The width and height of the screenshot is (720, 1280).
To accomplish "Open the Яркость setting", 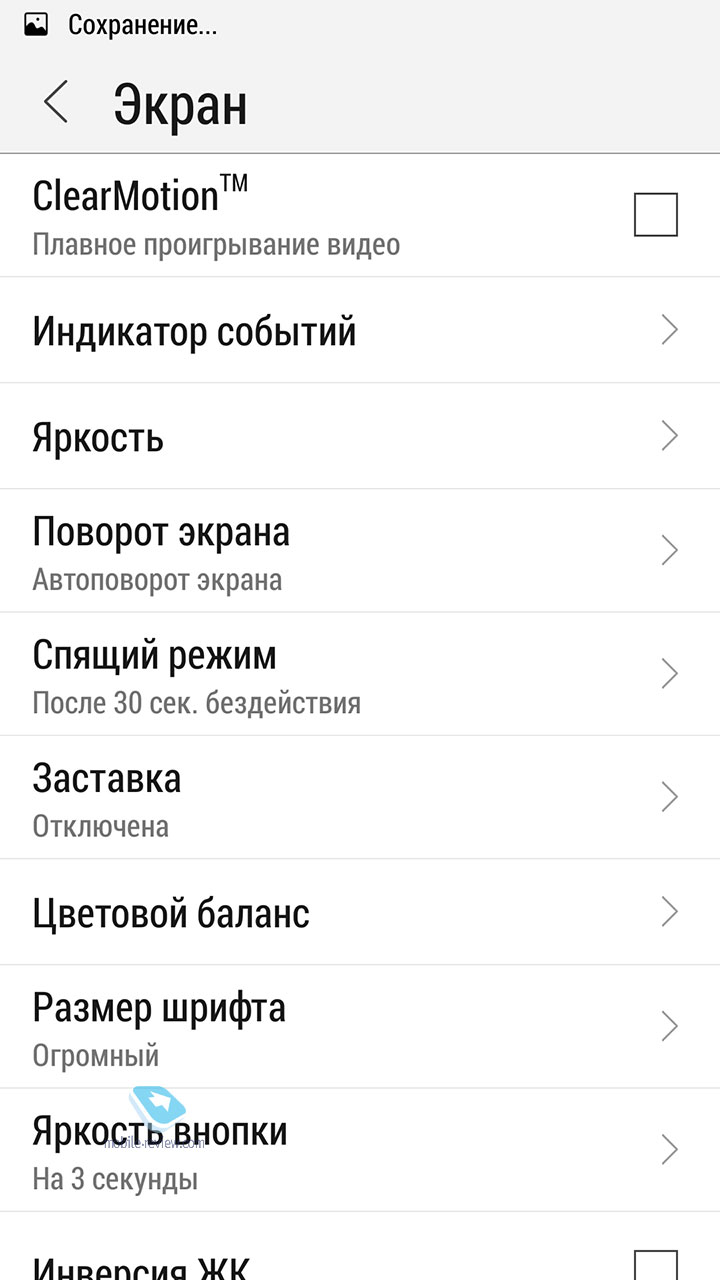I will point(360,436).
